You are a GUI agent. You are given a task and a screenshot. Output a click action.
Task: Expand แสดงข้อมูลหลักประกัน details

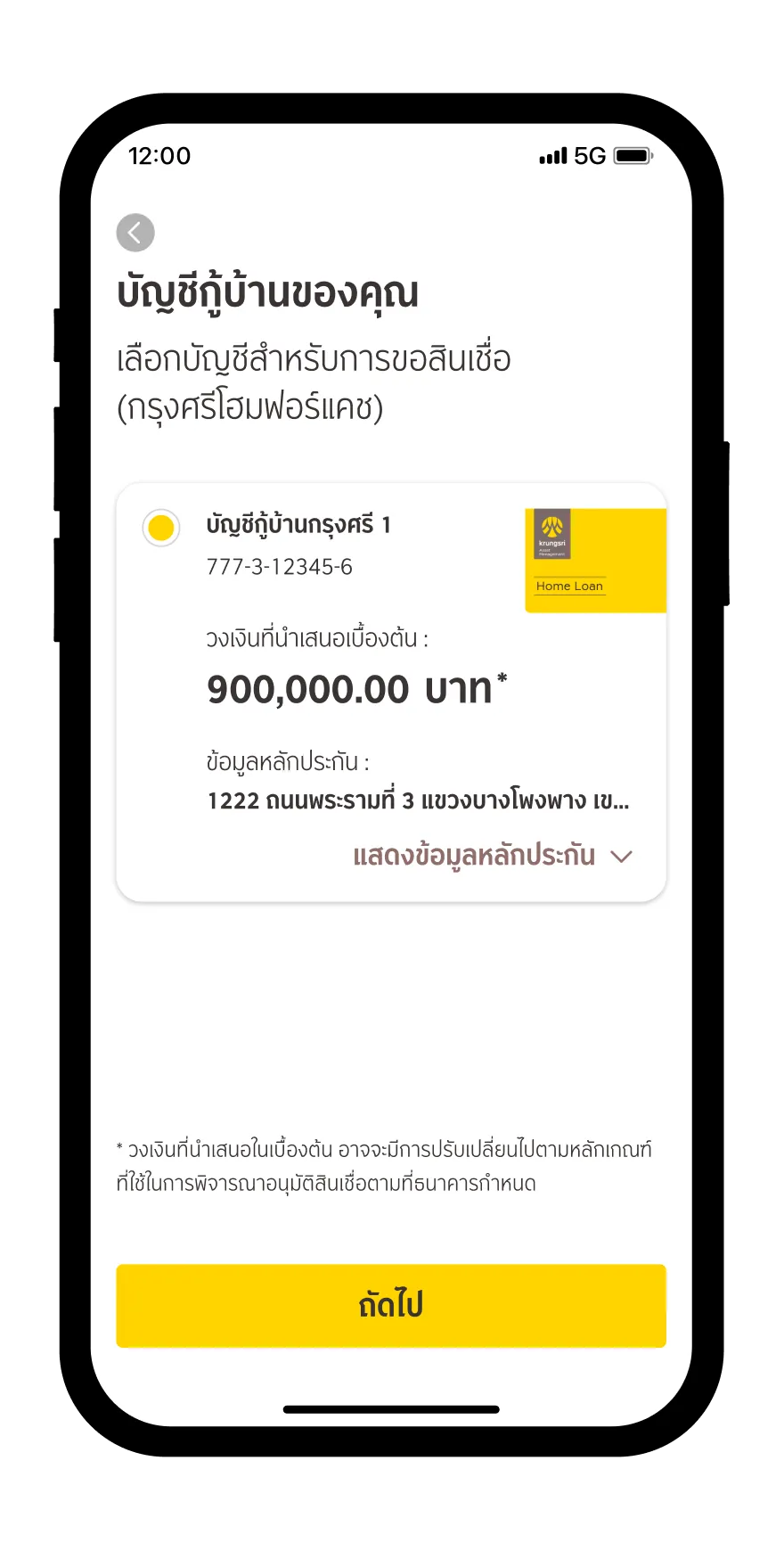[x=492, y=856]
